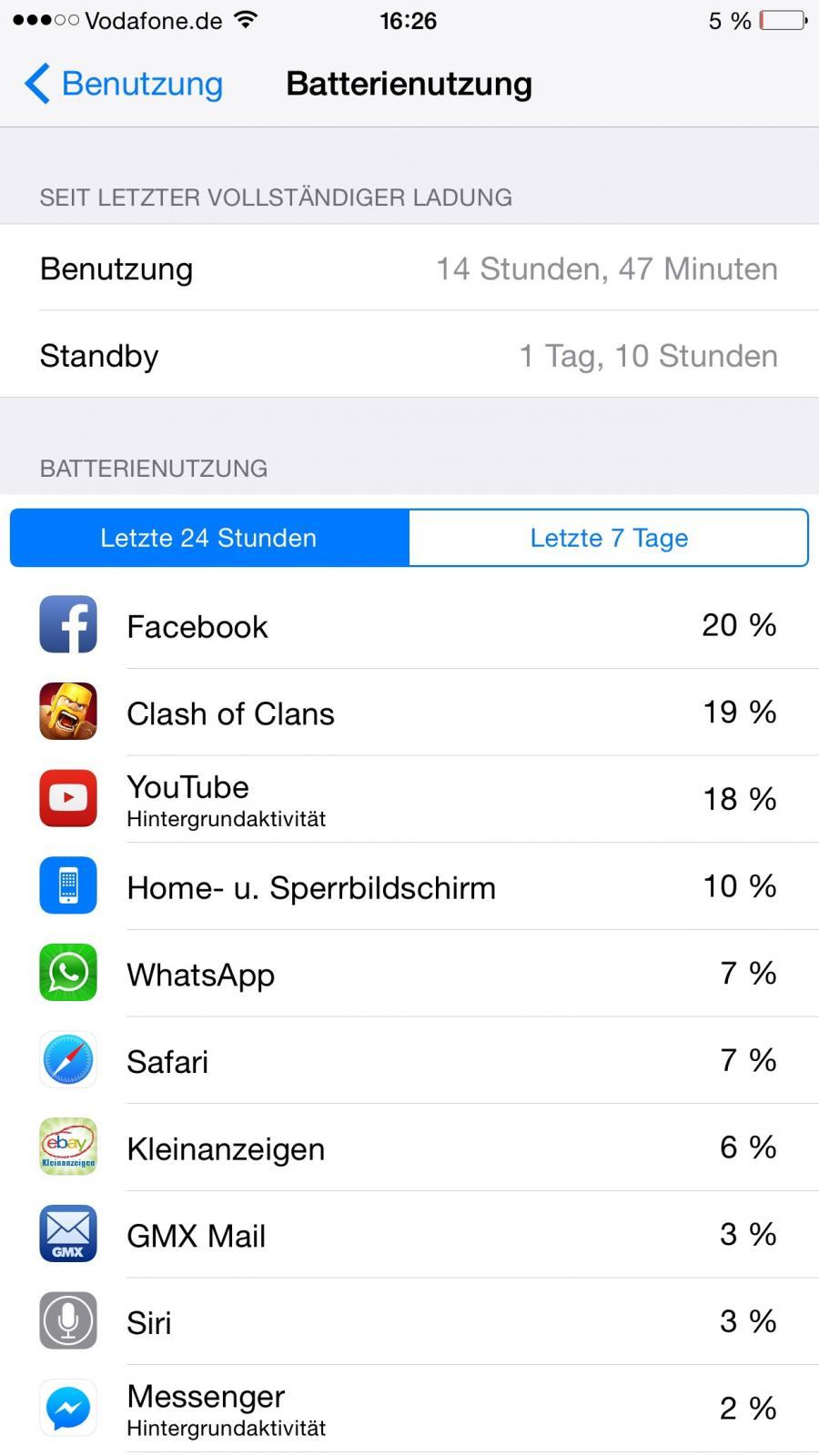Select the Letzte 24 Stunden segment
819x1456 pixels.
[209, 538]
